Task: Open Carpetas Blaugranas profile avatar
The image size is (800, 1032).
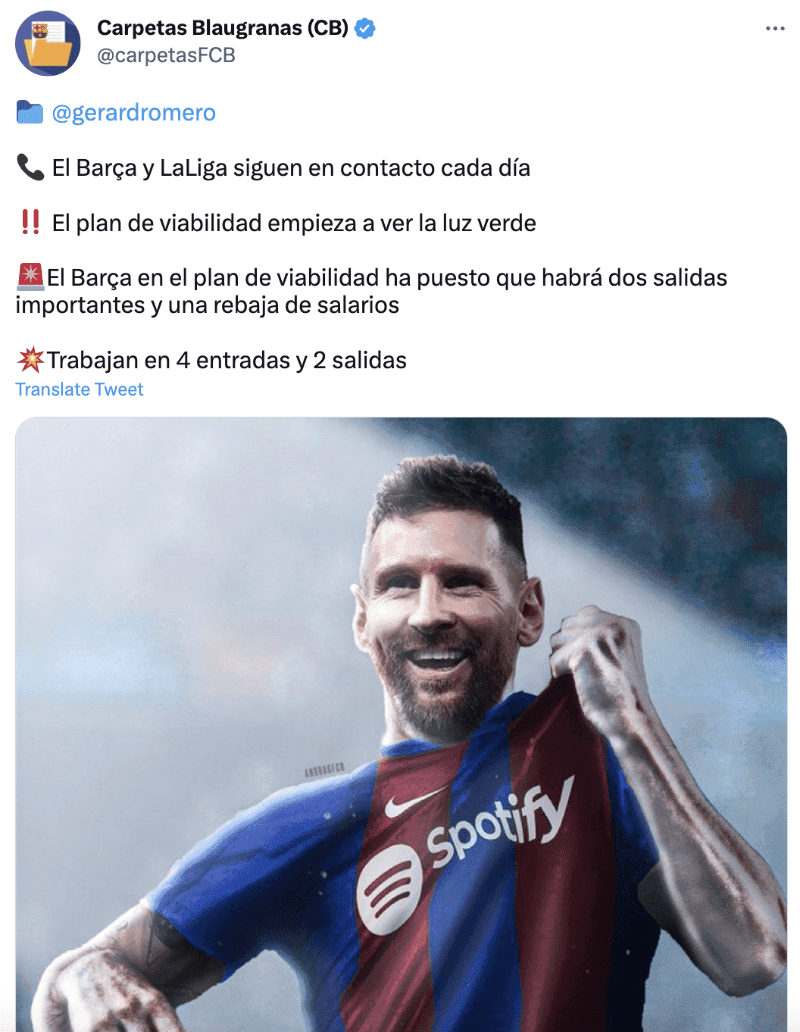Action: click(48, 43)
